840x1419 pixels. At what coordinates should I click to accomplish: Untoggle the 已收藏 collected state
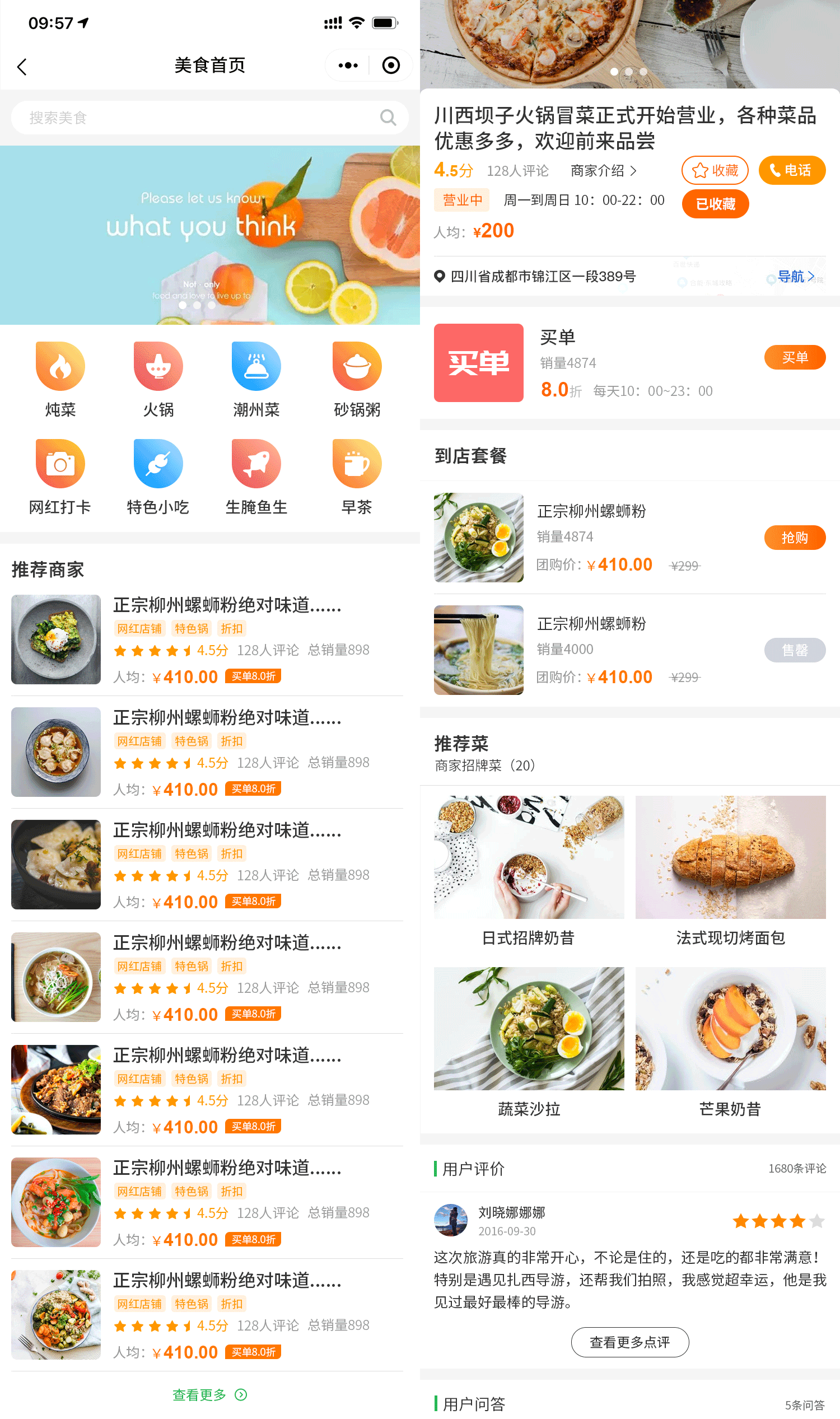716,204
